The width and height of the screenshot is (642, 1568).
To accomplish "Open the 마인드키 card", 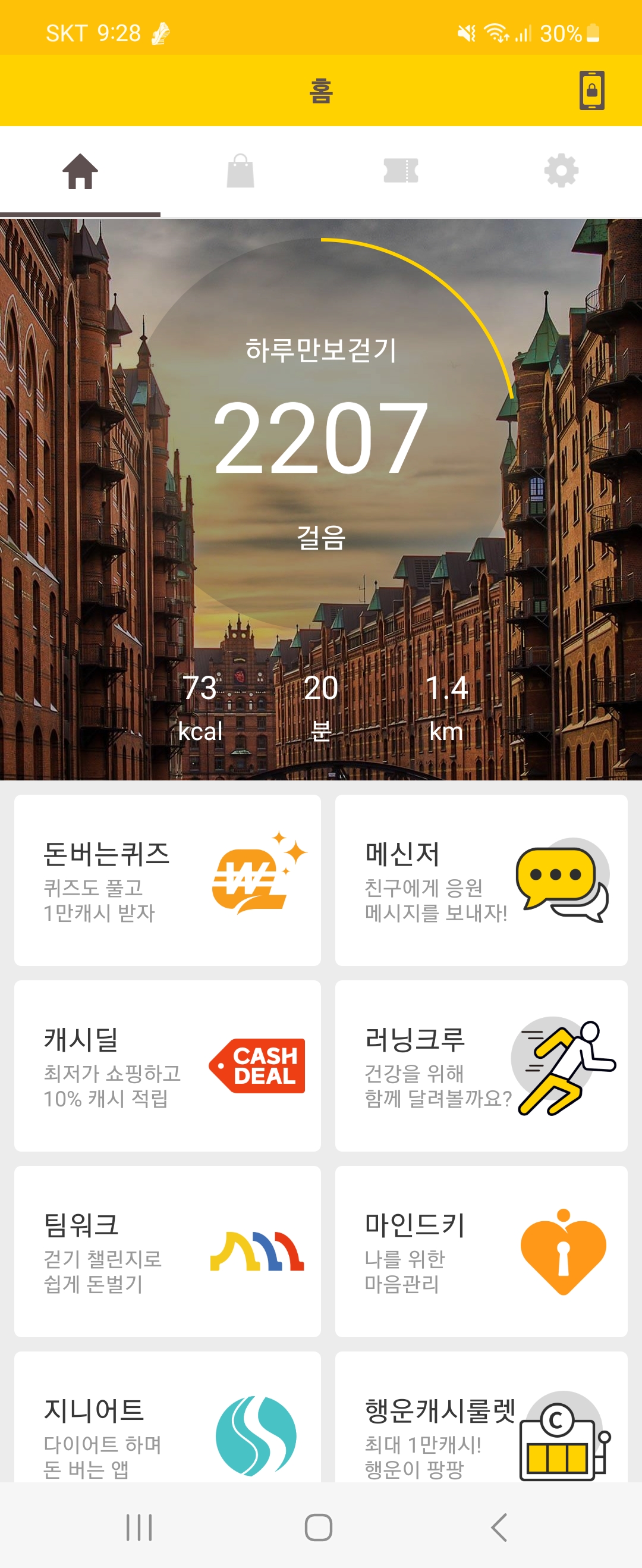I will [481, 1251].
